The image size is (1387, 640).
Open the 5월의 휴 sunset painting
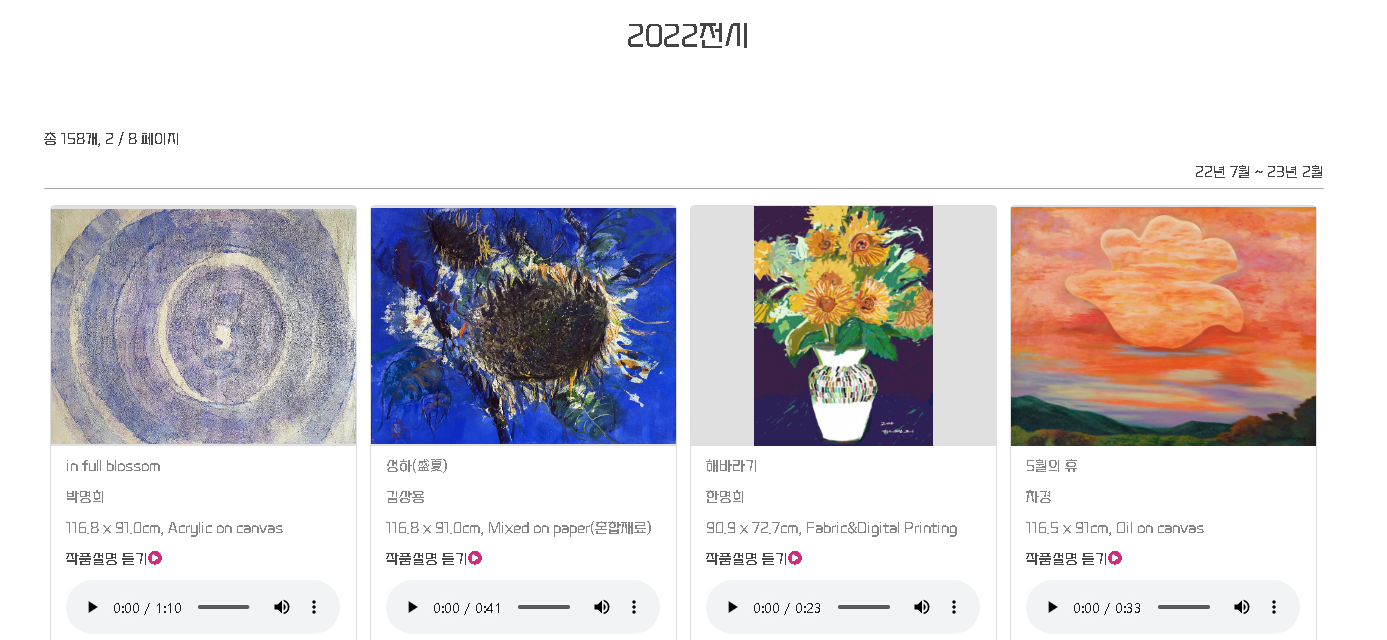pyautogui.click(x=1163, y=326)
